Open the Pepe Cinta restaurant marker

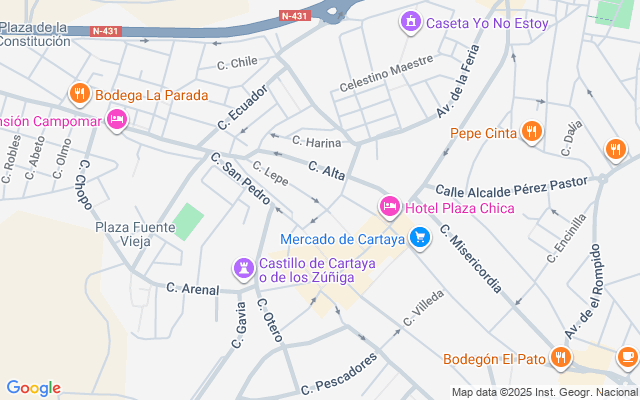point(531,132)
